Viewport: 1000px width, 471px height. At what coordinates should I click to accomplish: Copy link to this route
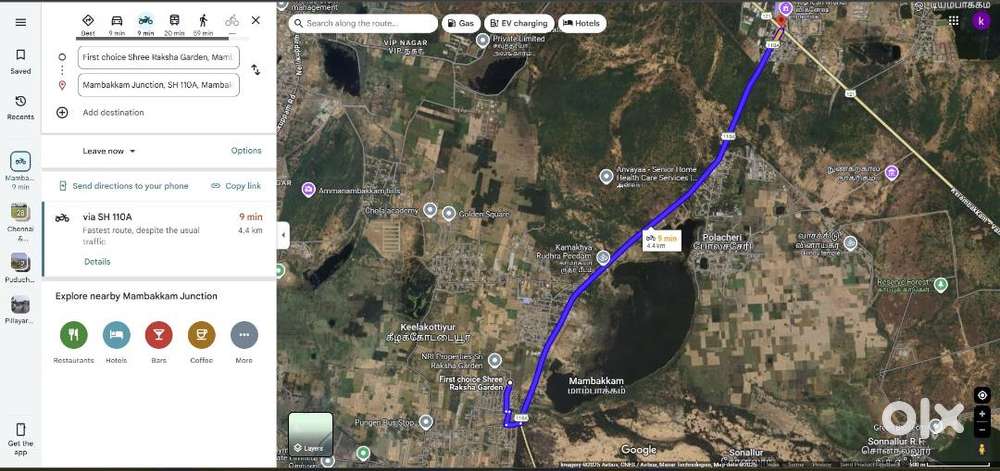coord(236,186)
